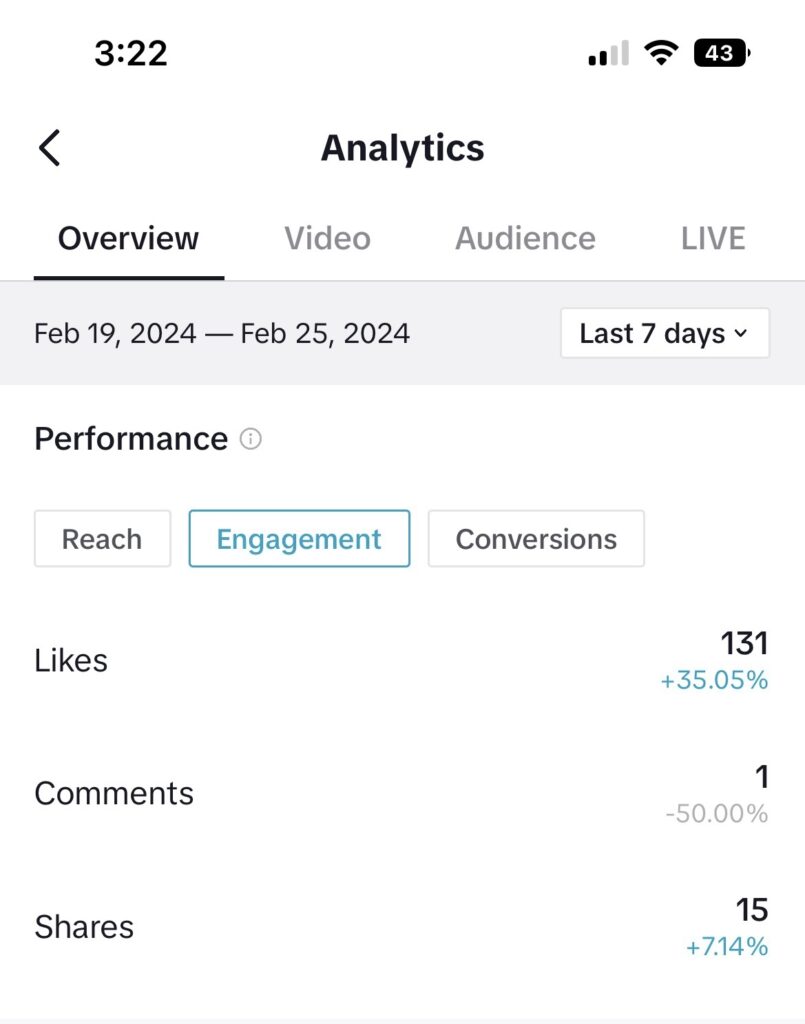
Task: Select the Reach metric chip
Action: [102, 539]
